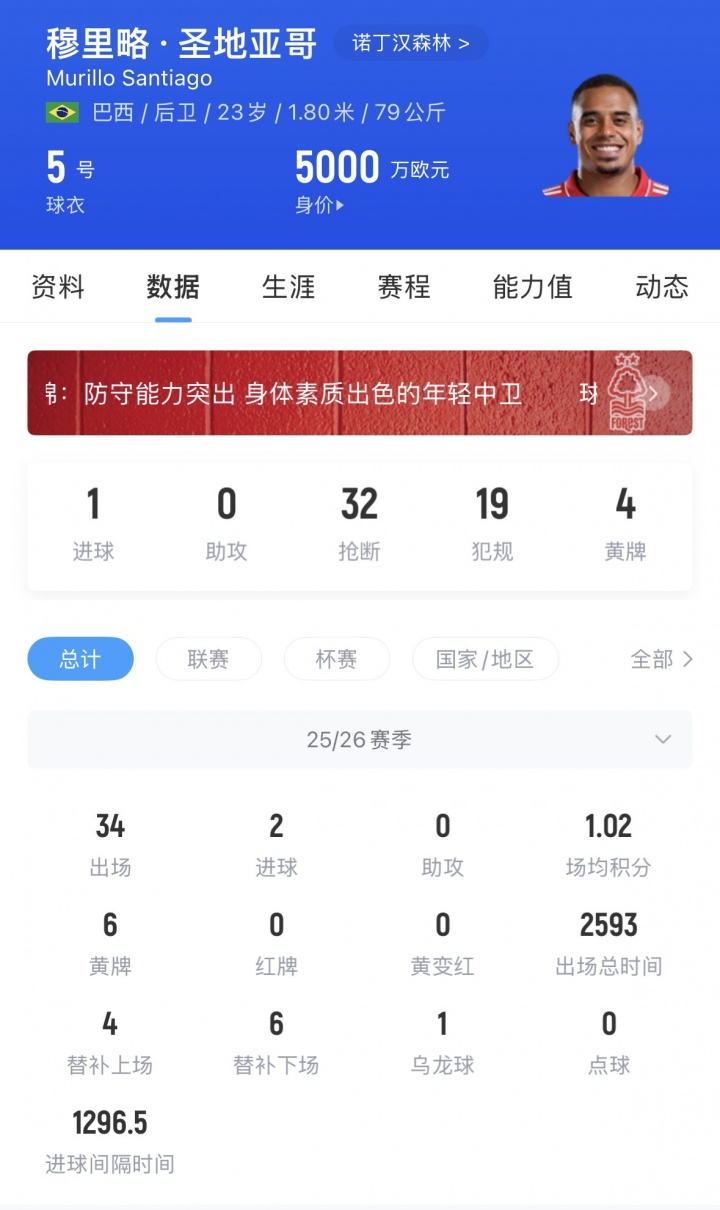Switch to the 资料 tab
The width and height of the screenshot is (720, 1210).
60,288
